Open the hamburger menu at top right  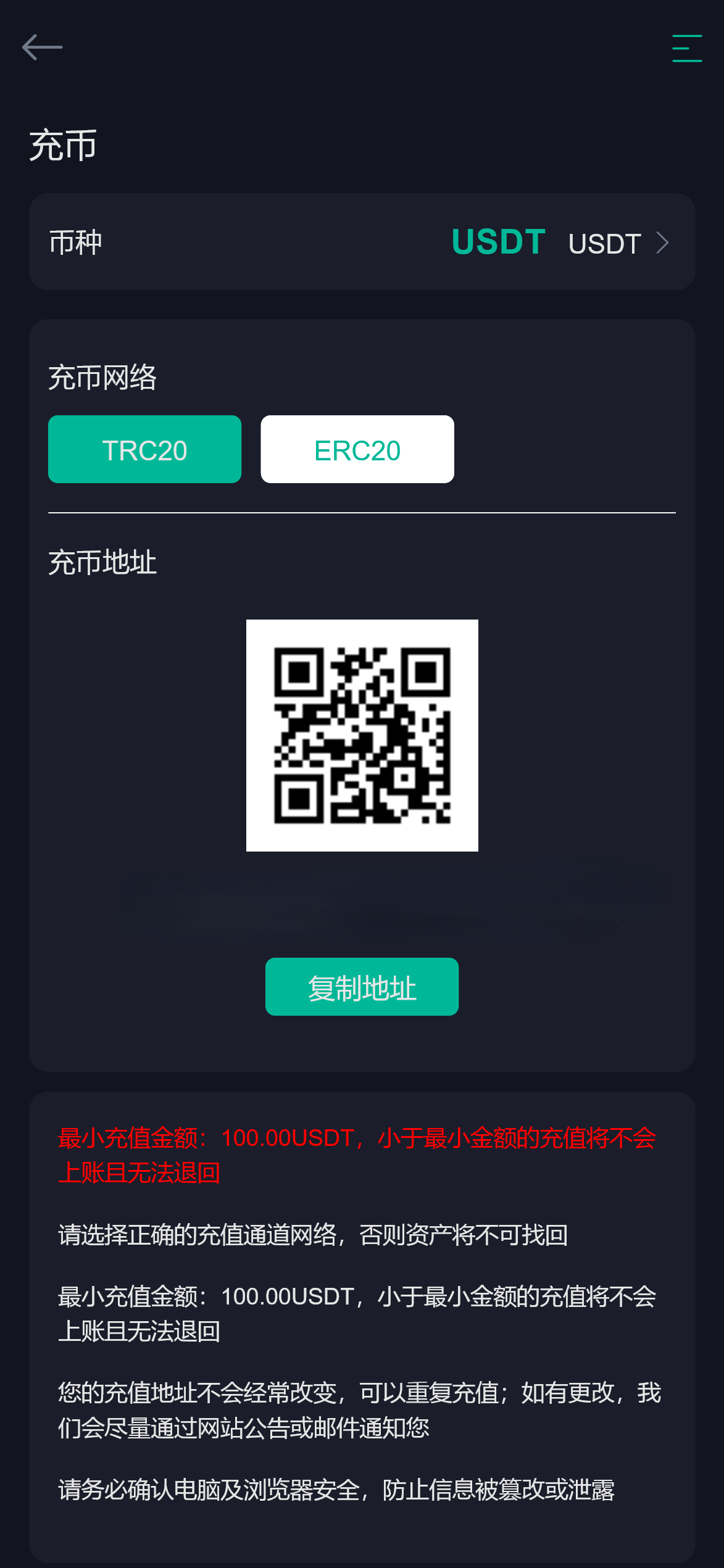pos(686,46)
